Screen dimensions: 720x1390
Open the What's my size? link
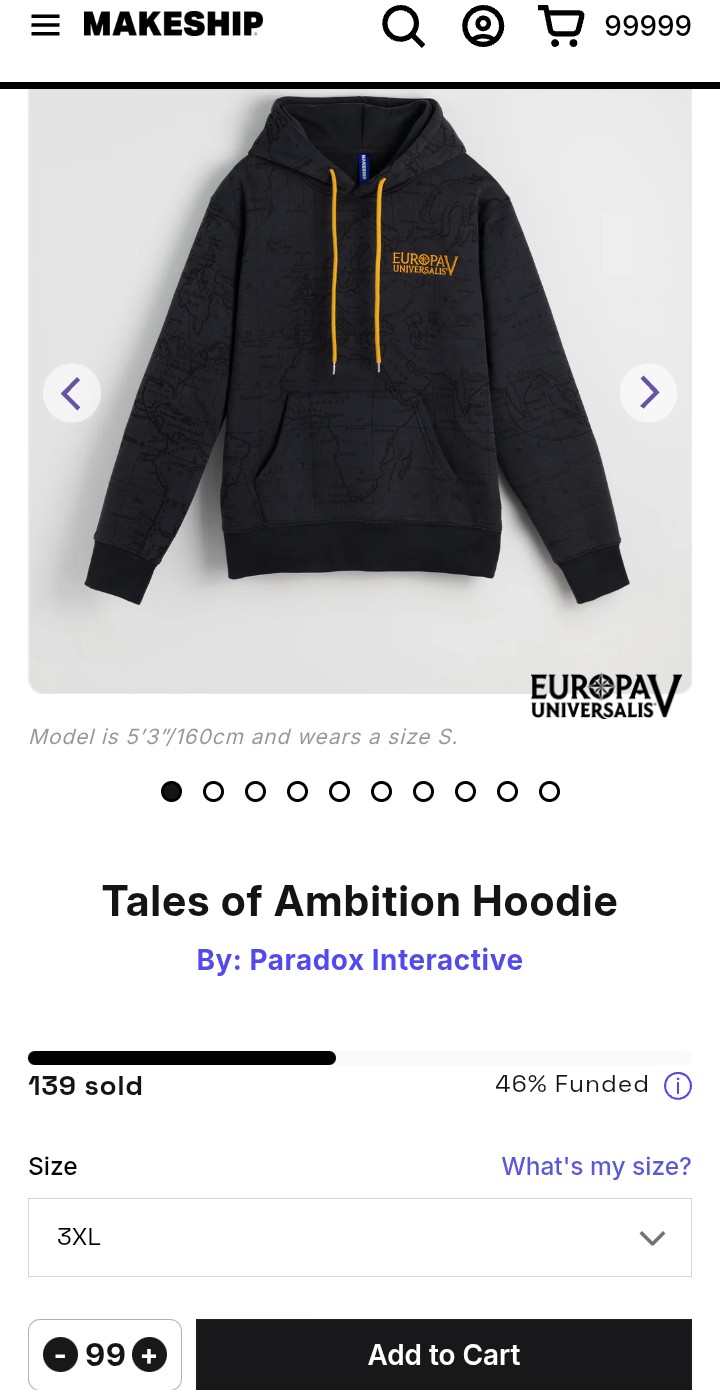596,1166
